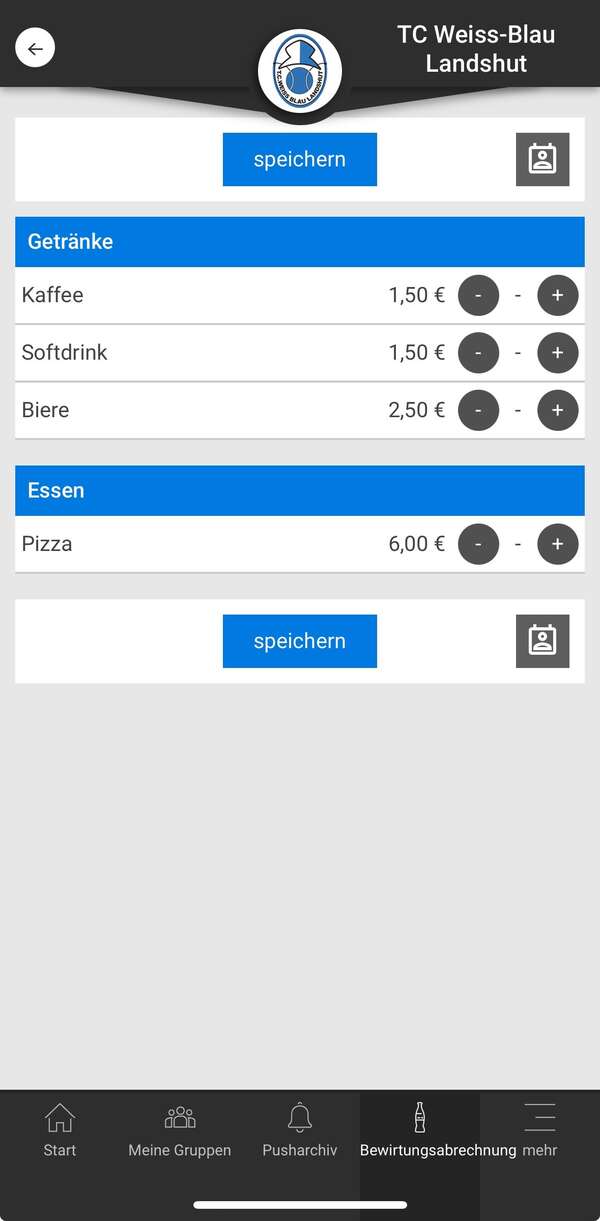
Task: Open the Meine Gruppen tab
Action: pos(180,1130)
